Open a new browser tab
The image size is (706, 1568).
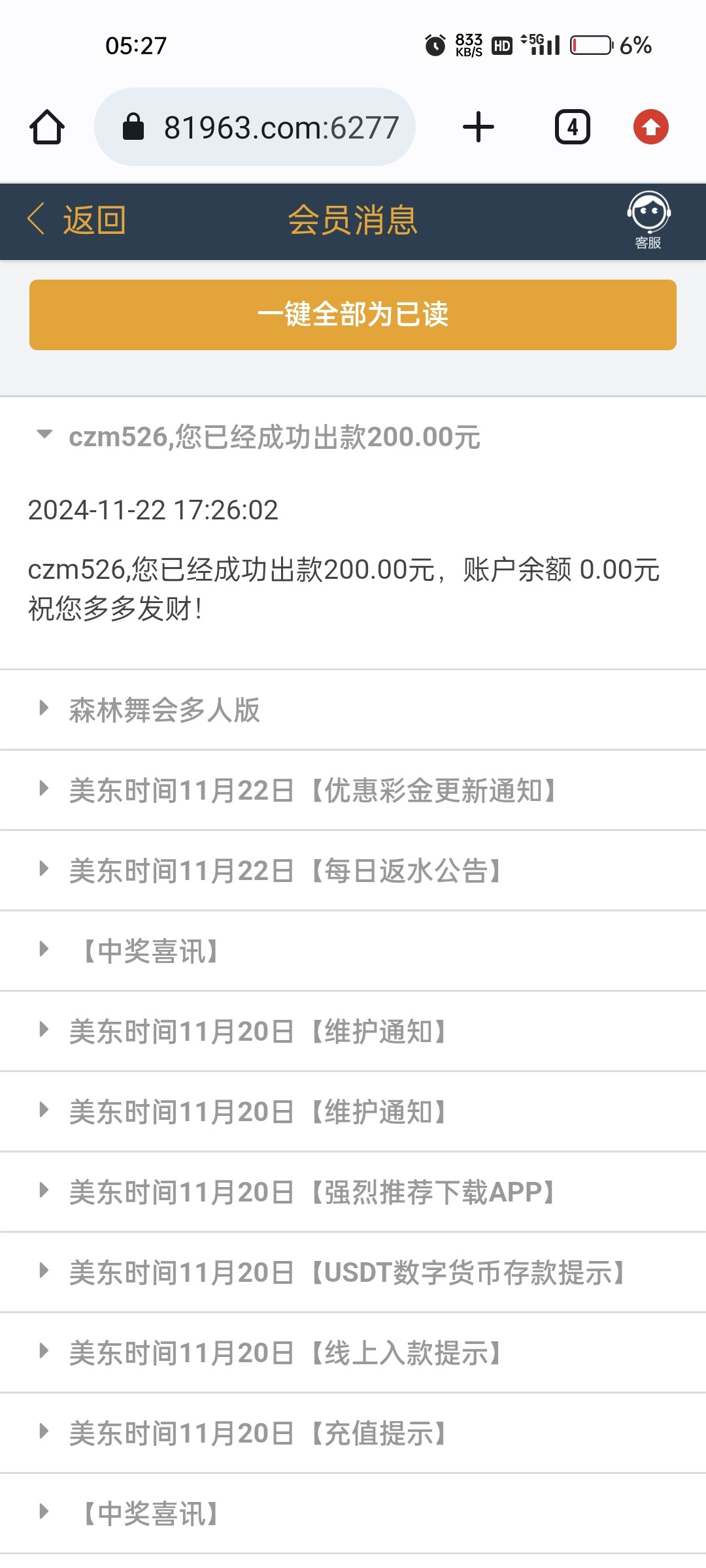479,127
